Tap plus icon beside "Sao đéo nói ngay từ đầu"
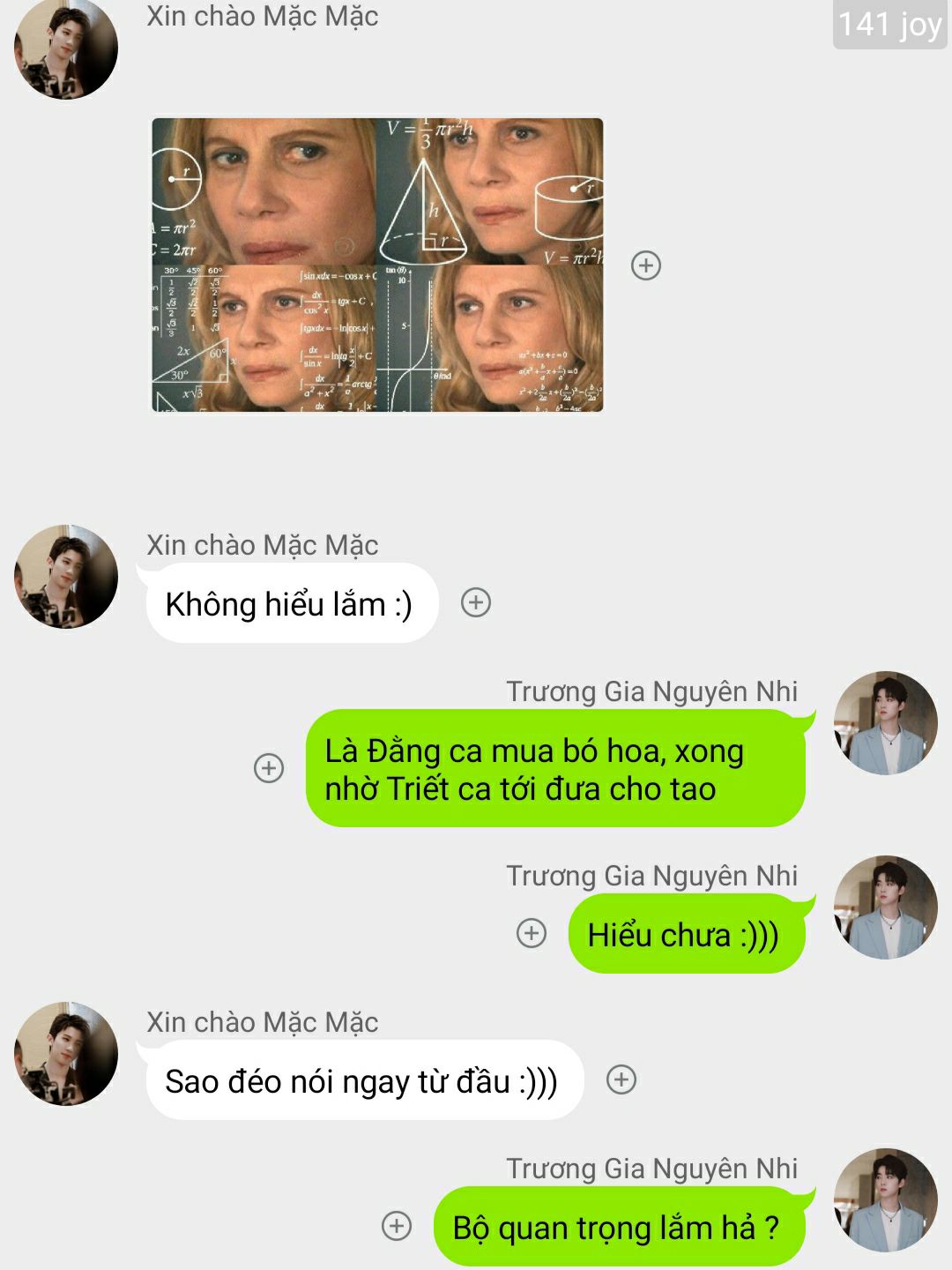 (x=621, y=1079)
